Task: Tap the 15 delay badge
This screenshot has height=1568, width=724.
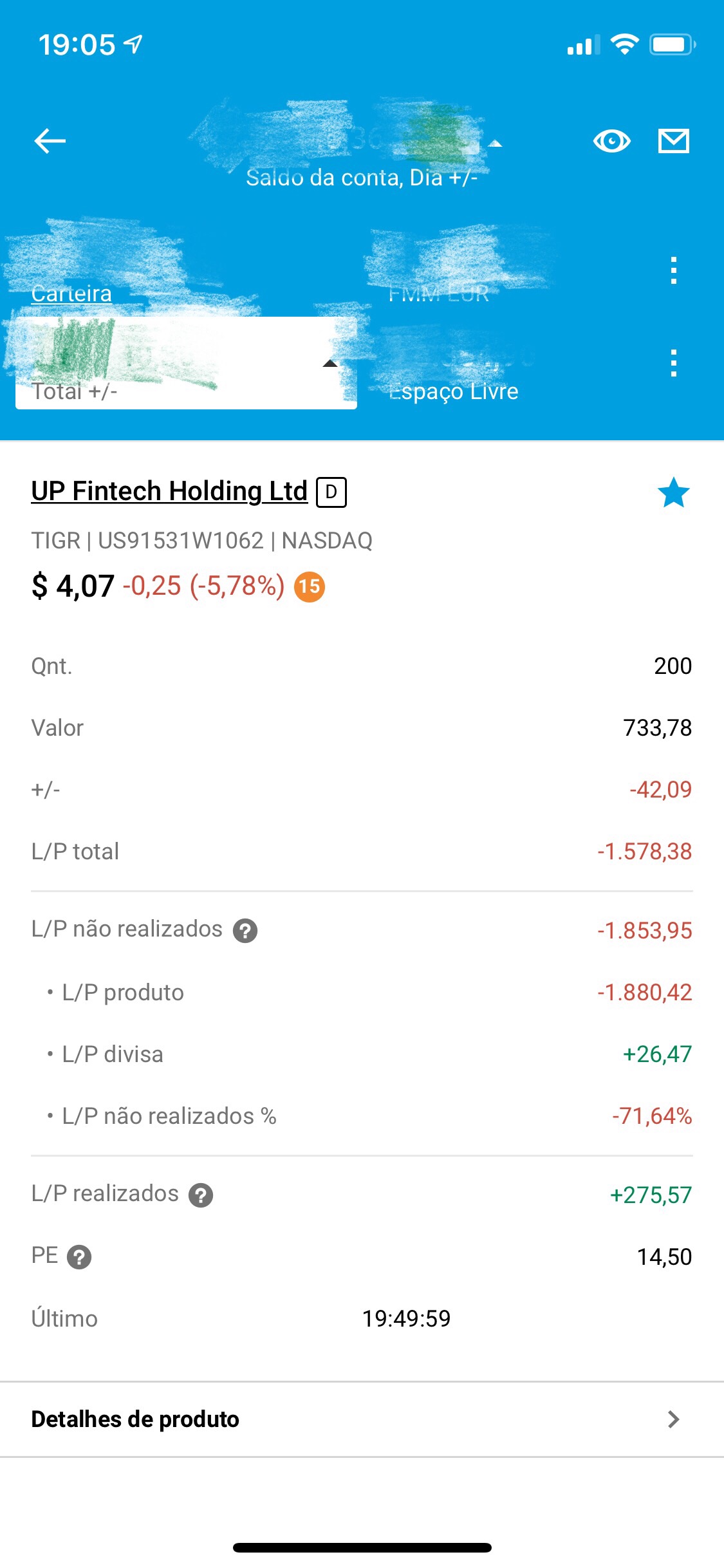Action: [x=310, y=586]
